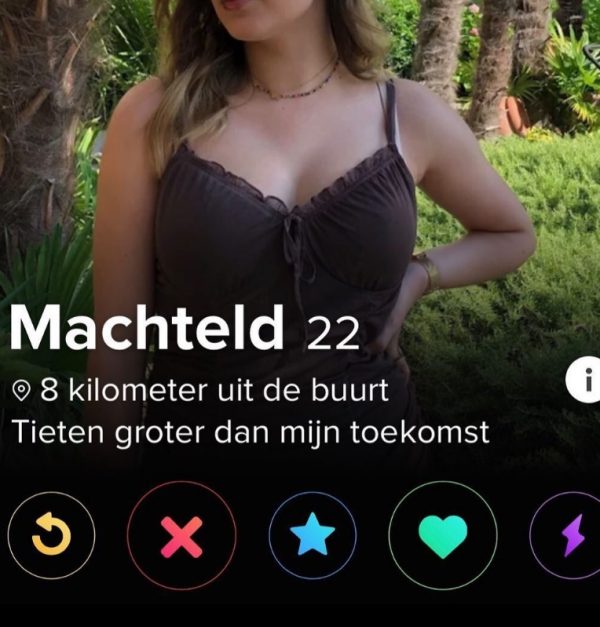The height and width of the screenshot is (627, 600).
Task: Like Machteld with the green heart
Action: coord(443,536)
